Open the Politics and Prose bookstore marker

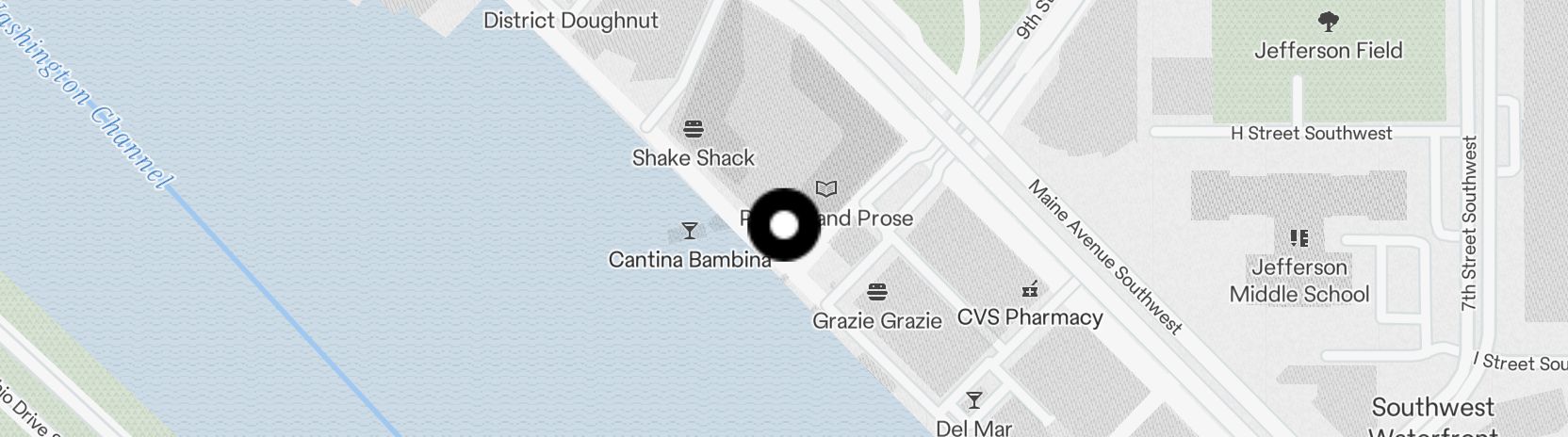coord(826,189)
